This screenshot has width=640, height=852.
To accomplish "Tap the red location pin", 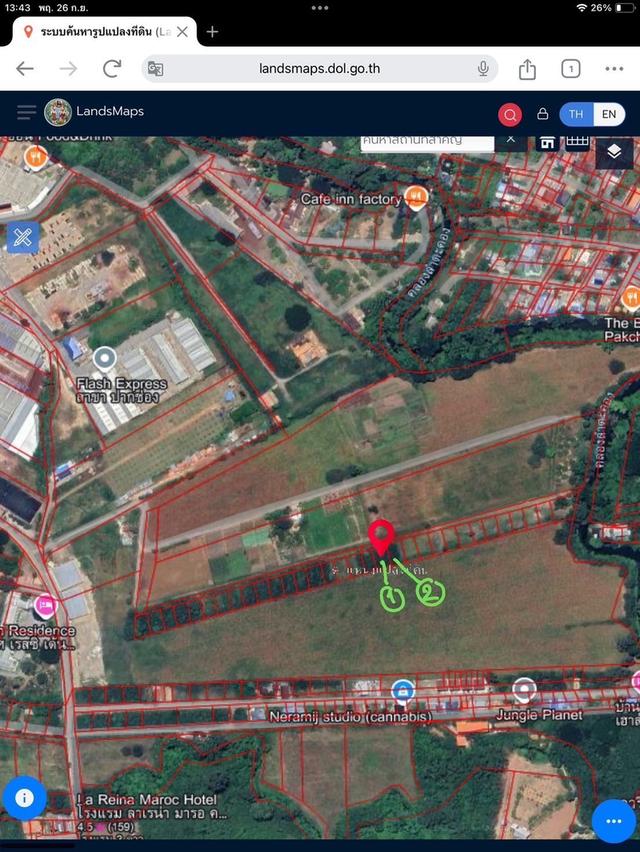I will 380,536.
